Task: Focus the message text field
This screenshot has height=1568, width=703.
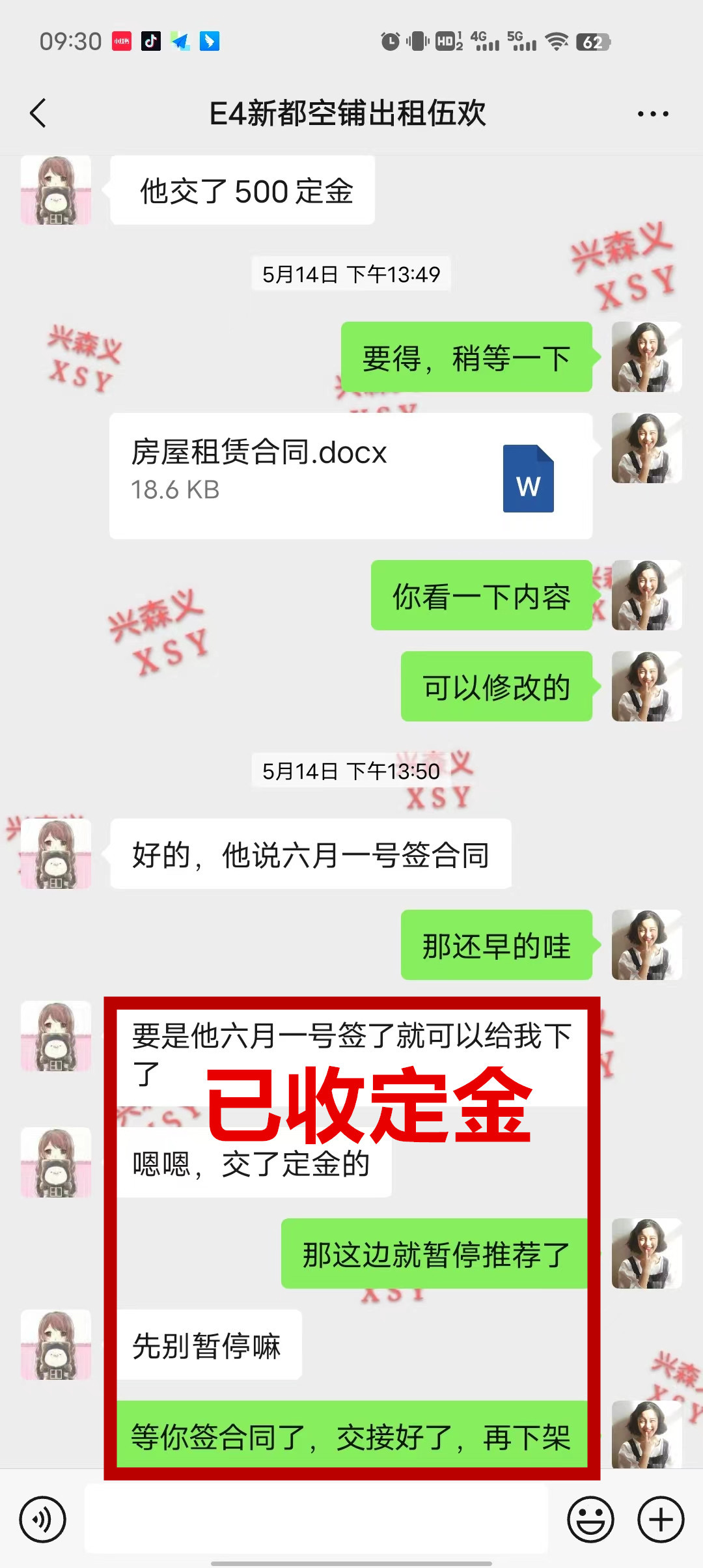Action: (x=316, y=1520)
